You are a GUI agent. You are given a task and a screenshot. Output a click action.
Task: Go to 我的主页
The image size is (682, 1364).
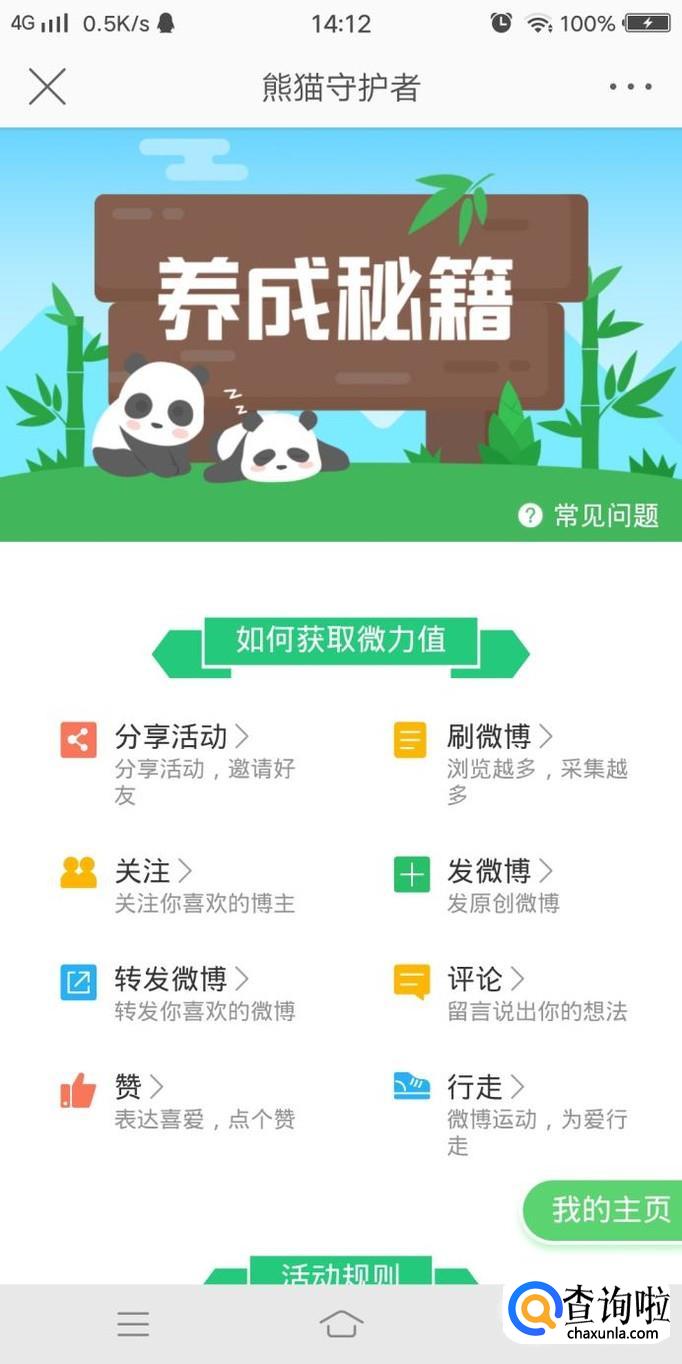604,1210
